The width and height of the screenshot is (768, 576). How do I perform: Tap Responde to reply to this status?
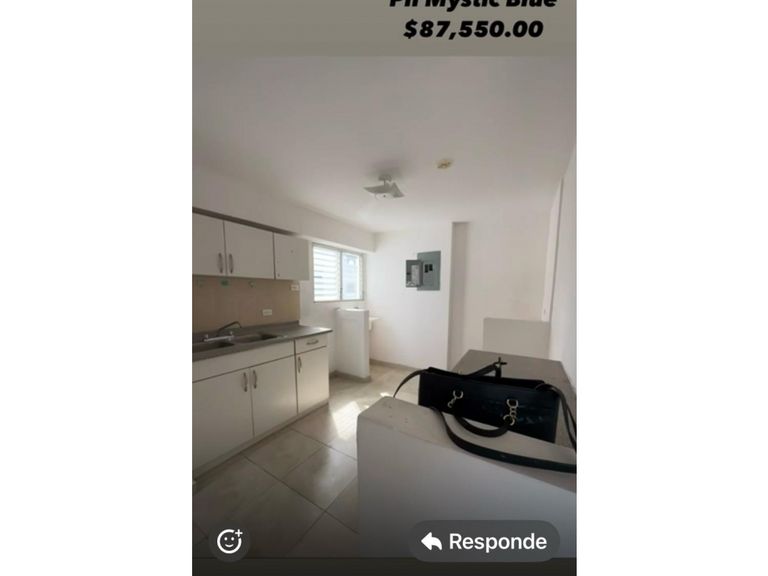click(485, 541)
